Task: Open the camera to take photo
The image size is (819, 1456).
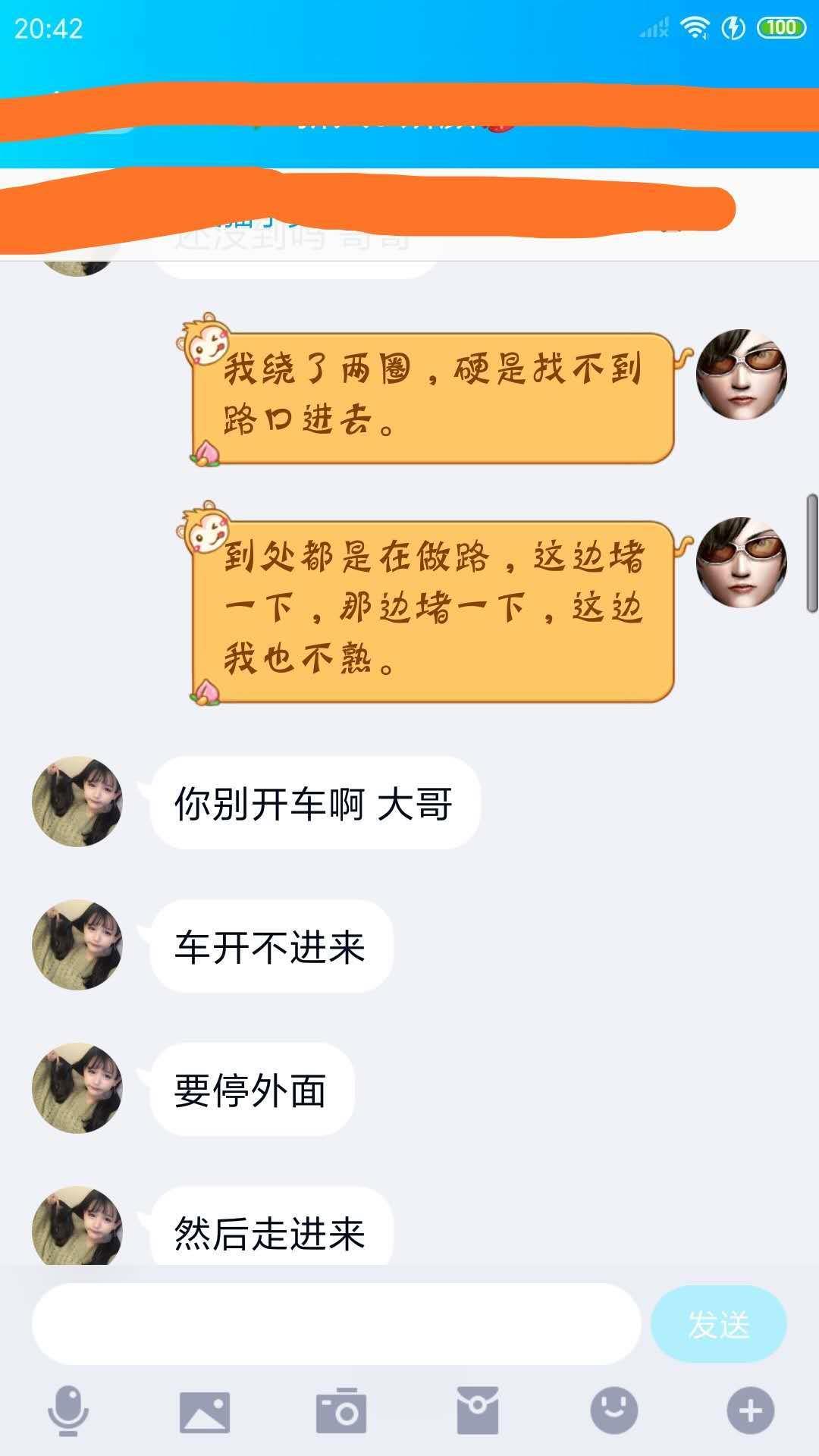Action: pos(341,1411)
